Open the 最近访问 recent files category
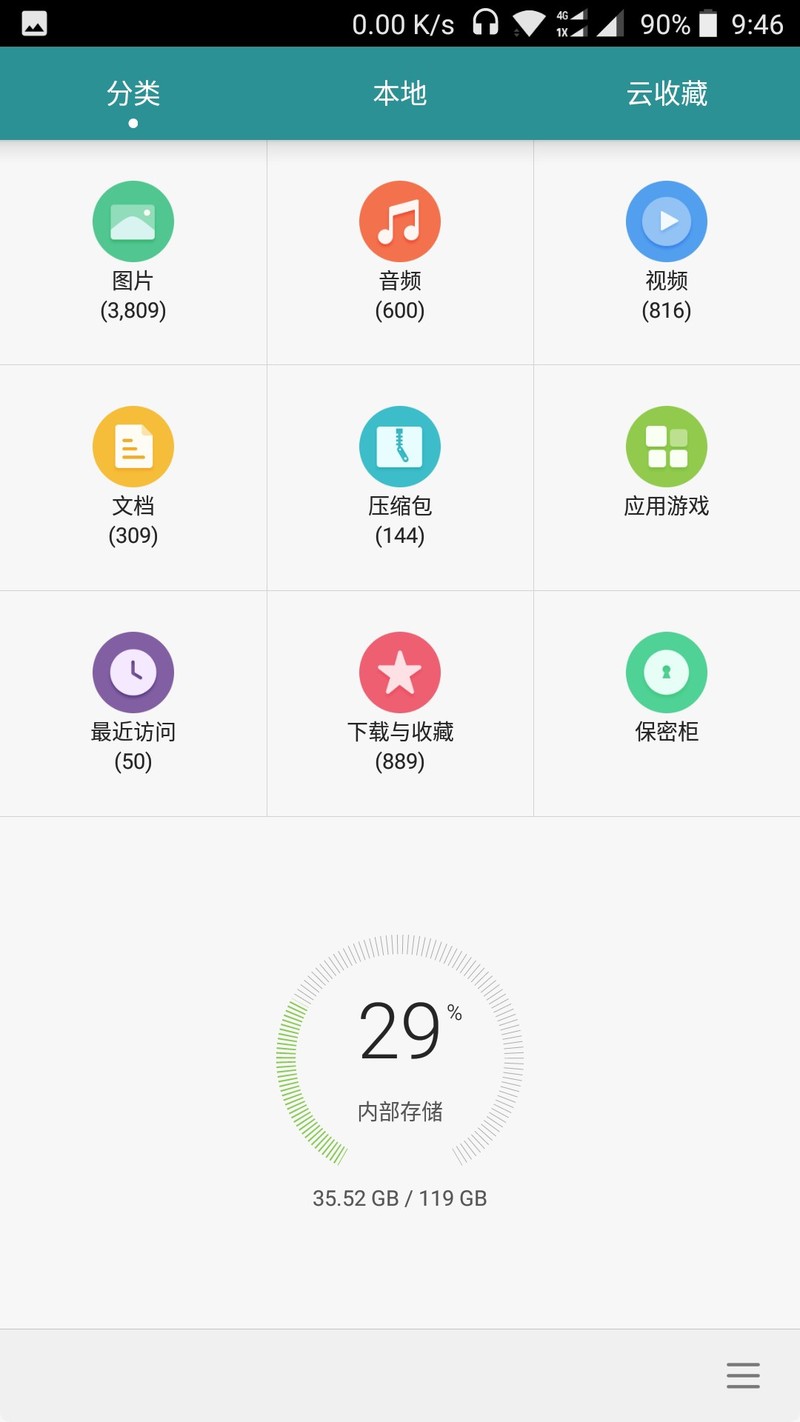The height and width of the screenshot is (1422, 800). point(133,700)
